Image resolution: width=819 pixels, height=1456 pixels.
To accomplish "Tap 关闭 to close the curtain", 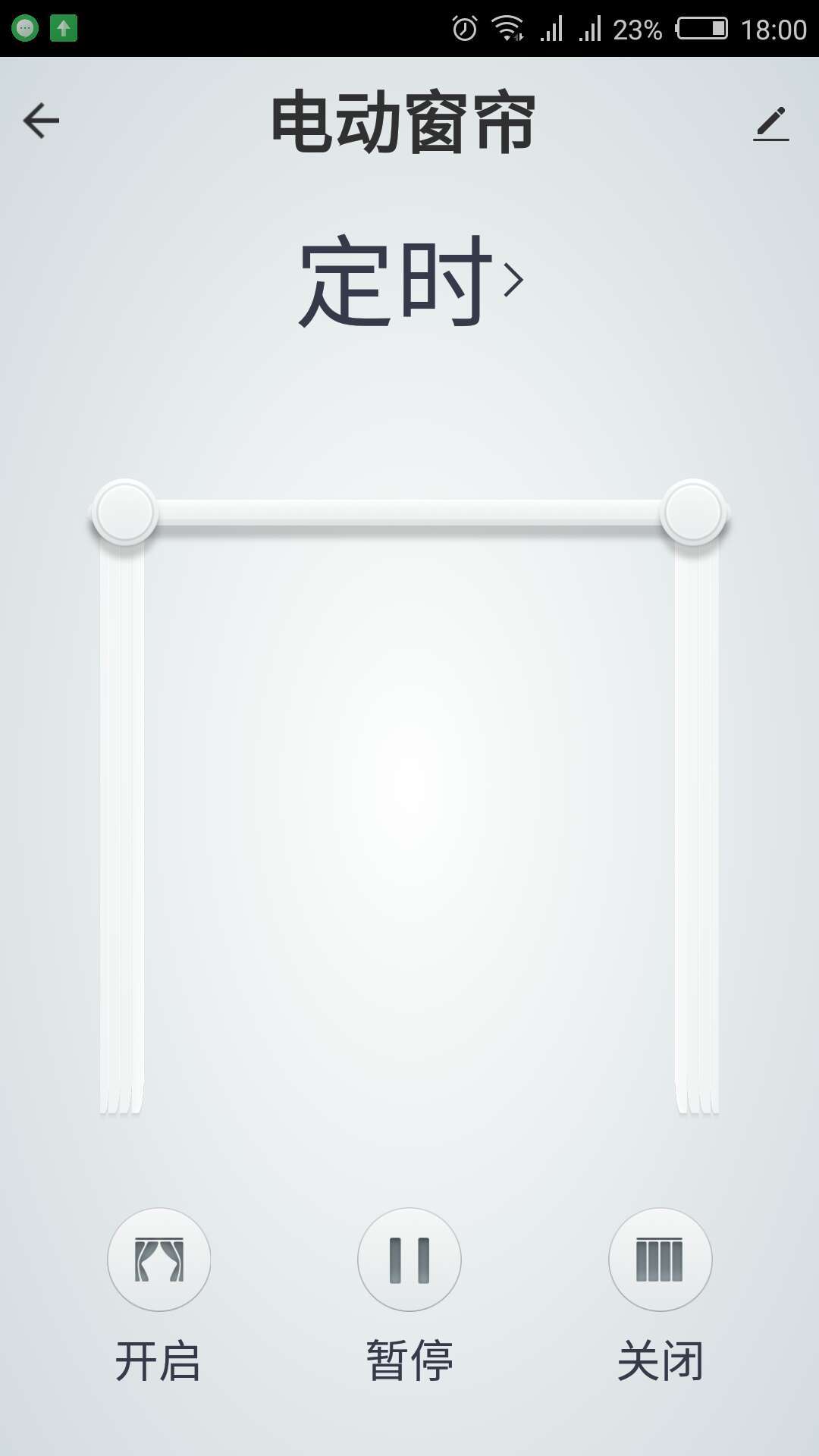I will [660, 1260].
